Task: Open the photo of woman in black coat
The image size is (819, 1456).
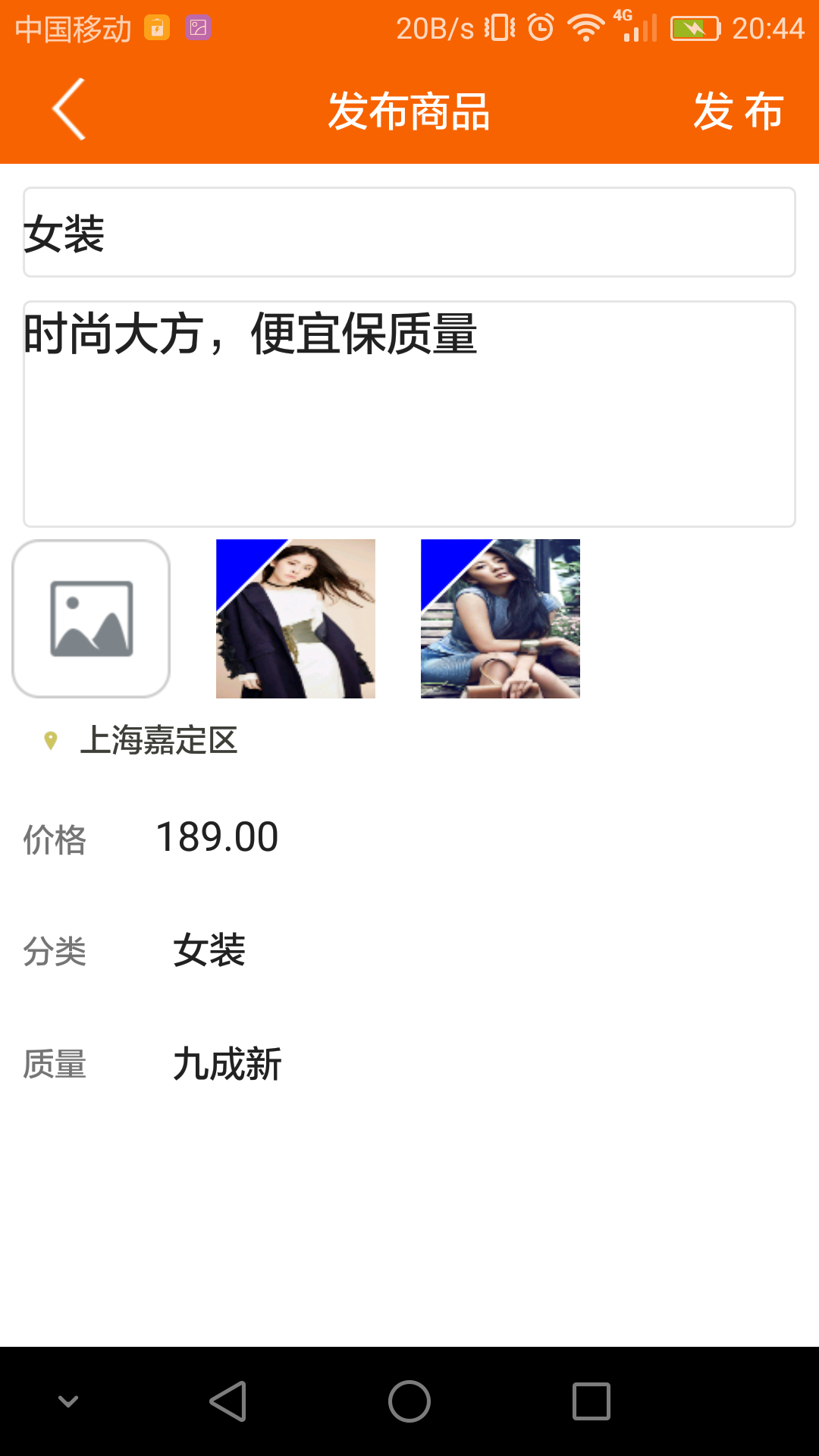Action: (296, 619)
